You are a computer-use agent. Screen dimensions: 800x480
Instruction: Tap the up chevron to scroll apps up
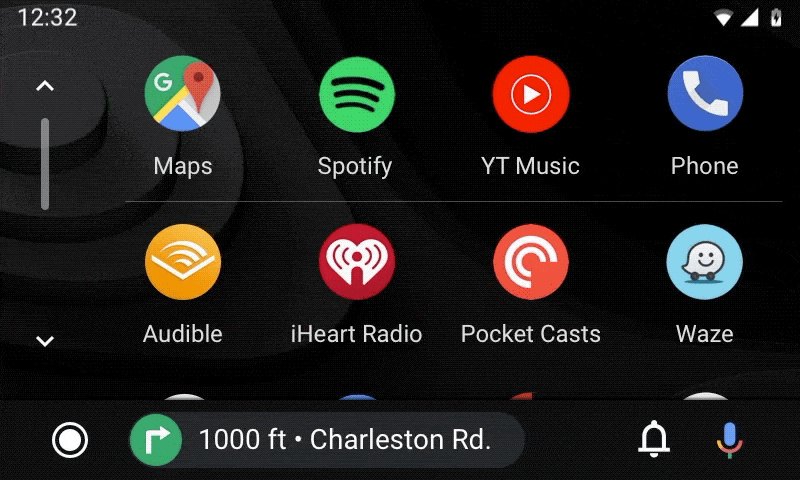point(44,87)
